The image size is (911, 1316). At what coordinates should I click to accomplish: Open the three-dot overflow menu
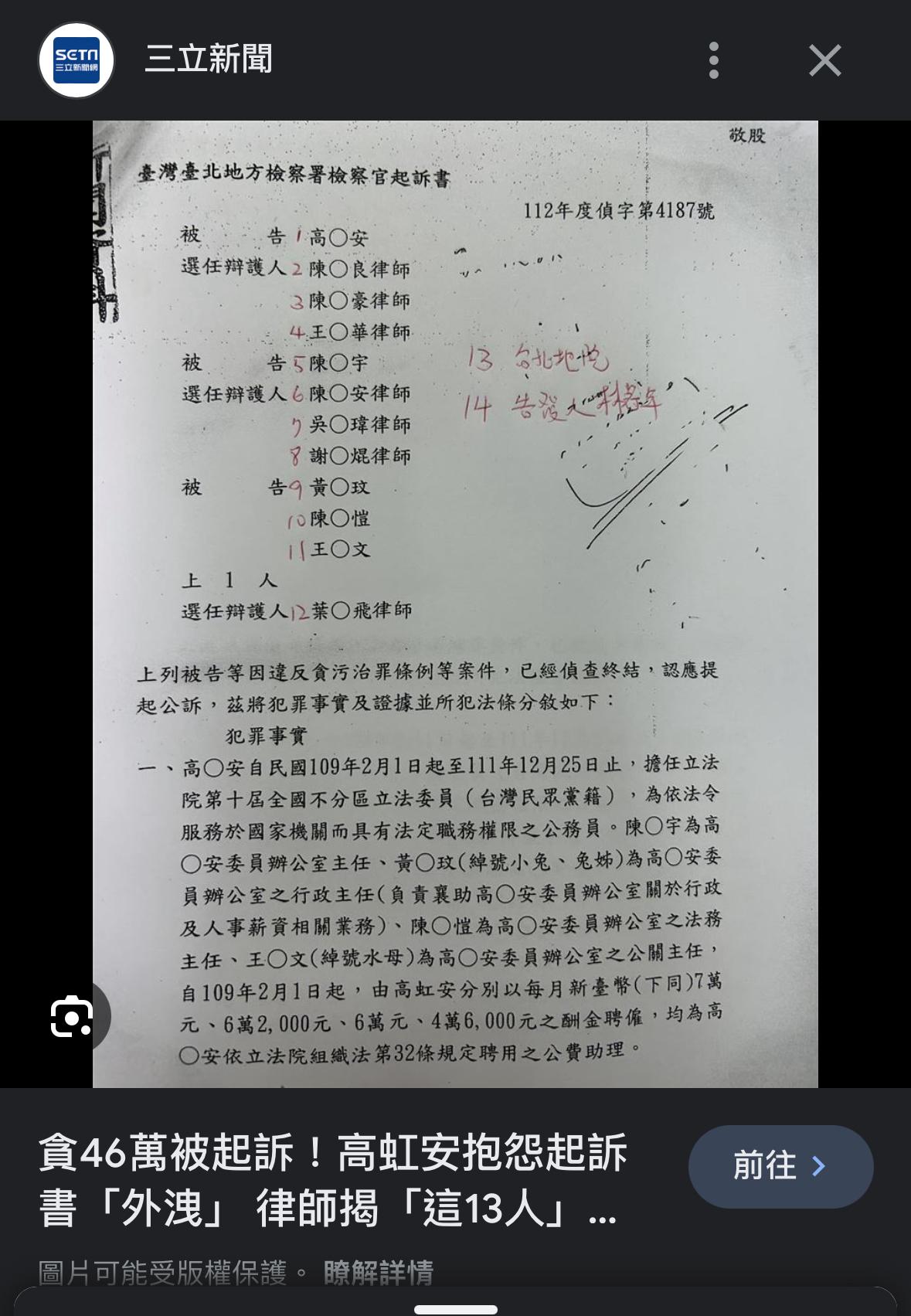coord(713,60)
